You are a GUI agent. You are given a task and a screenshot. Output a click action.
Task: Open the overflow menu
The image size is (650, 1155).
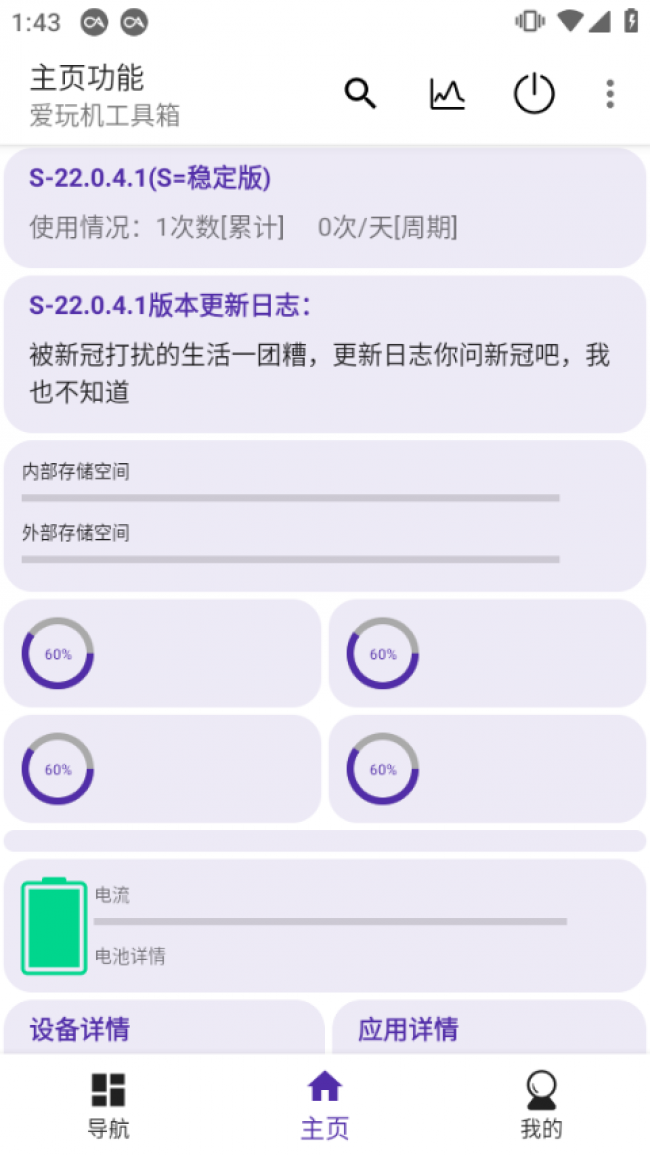(x=610, y=94)
